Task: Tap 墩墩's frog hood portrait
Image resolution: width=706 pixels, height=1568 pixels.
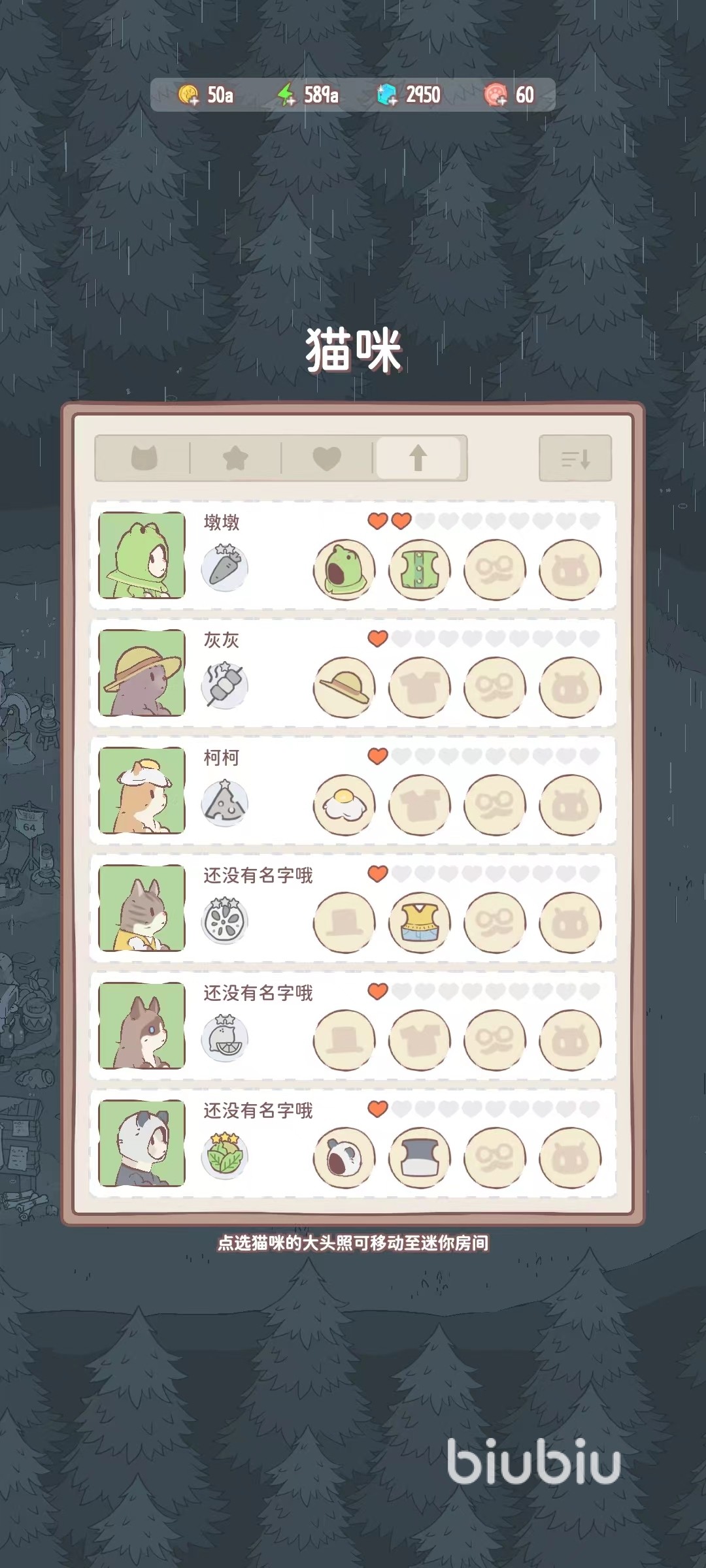Action: click(142, 555)
